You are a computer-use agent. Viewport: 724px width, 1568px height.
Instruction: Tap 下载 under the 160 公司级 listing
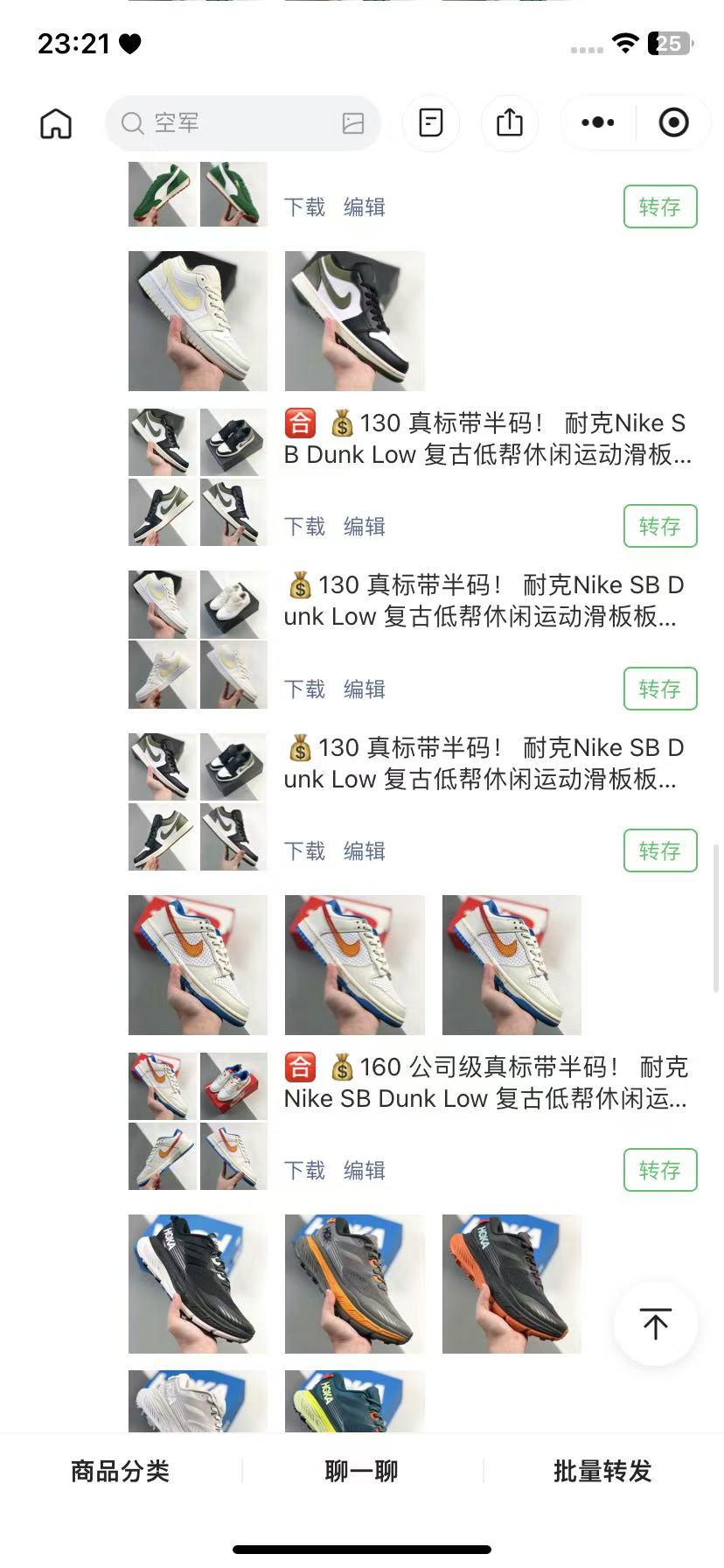(x=304, y=1170)
